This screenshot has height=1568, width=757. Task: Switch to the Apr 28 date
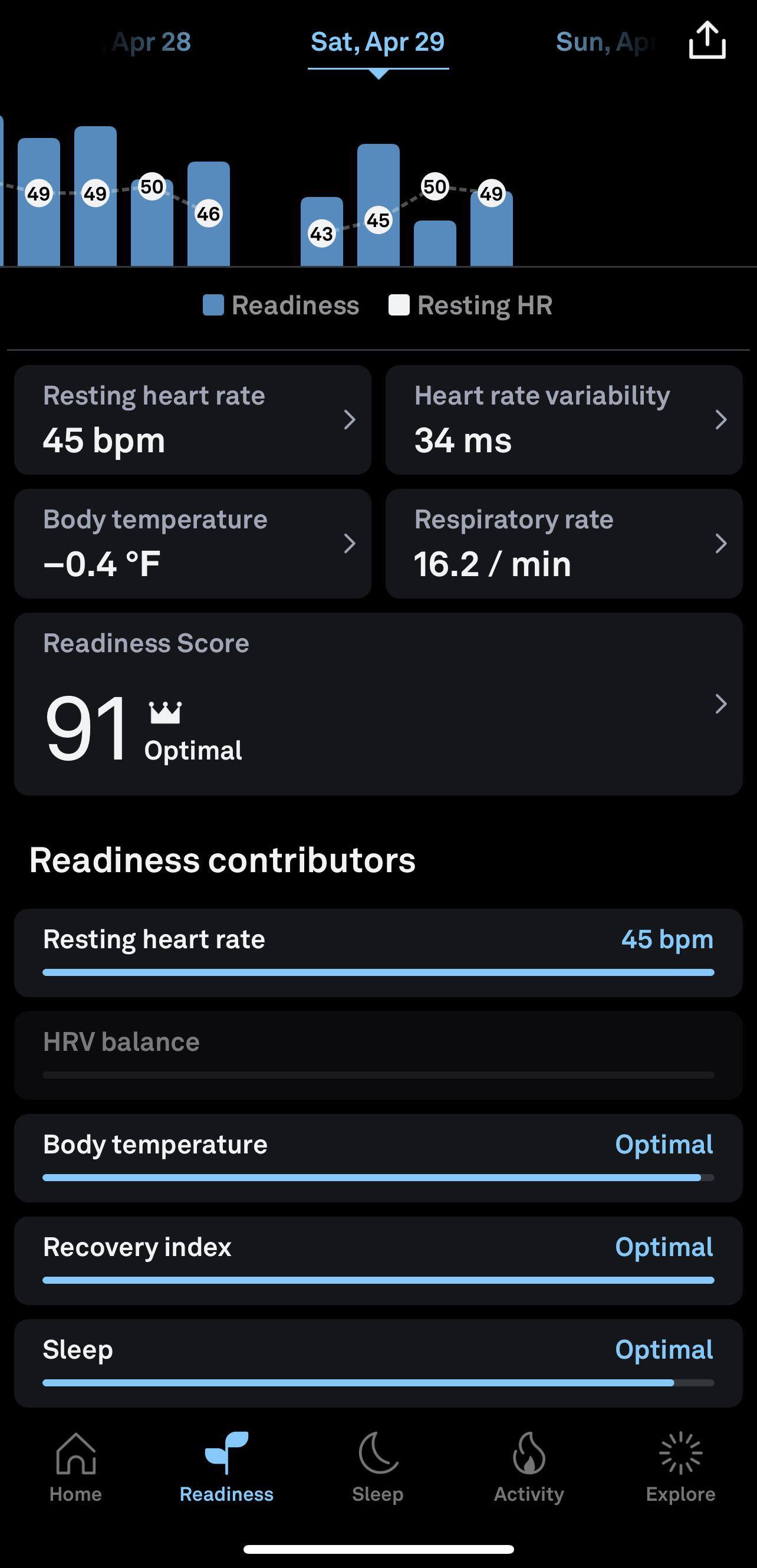coord(151,42)
